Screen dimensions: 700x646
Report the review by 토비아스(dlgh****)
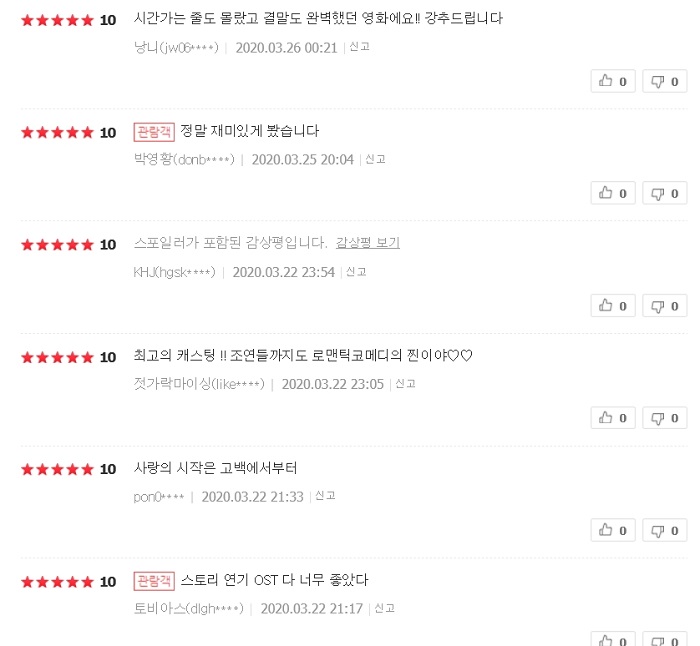click(384, 608)
